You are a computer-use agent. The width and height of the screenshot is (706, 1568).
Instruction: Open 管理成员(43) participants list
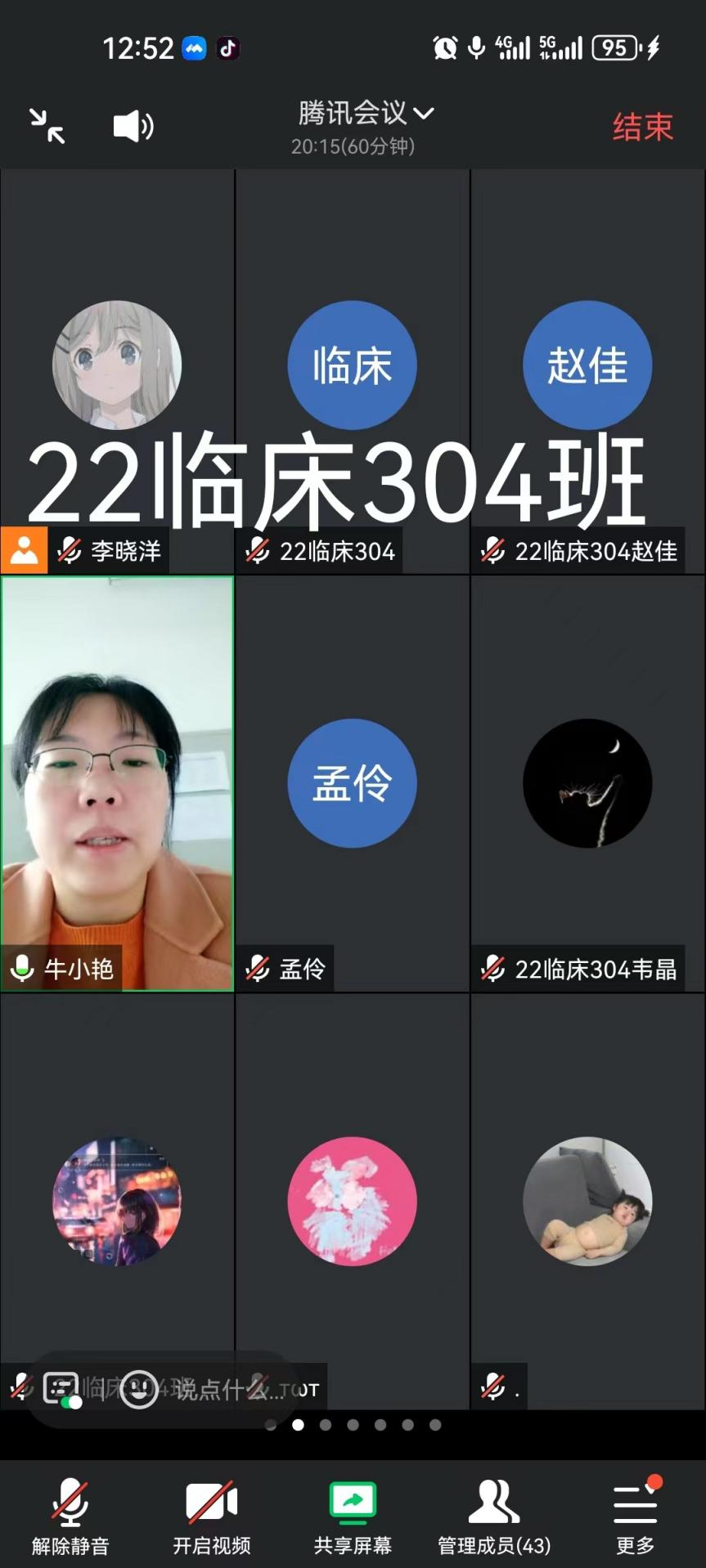click(494, 1516)
